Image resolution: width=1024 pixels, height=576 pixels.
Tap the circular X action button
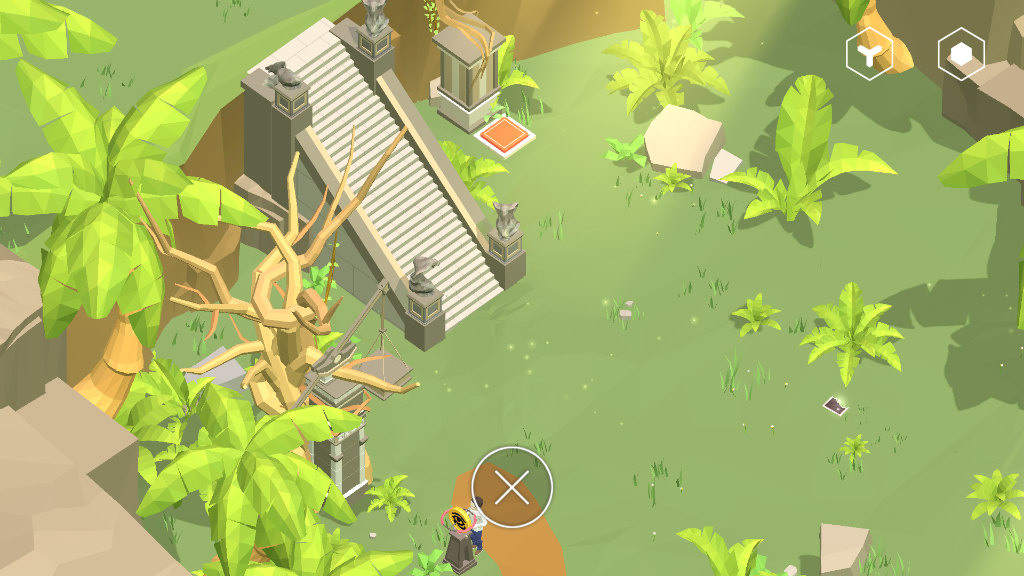512,487
